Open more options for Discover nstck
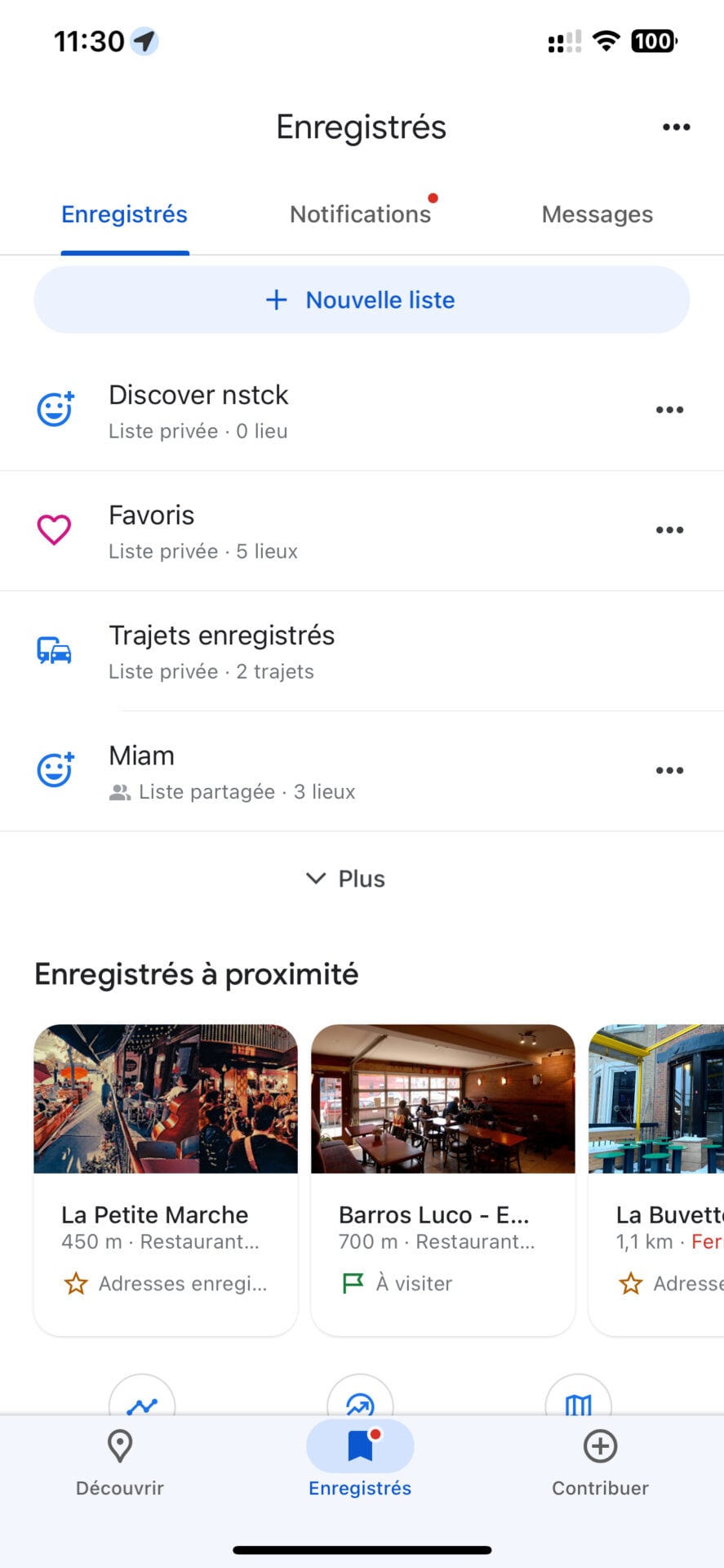The width and height of the screenshot is (724, 1568). tap(669, 410)
